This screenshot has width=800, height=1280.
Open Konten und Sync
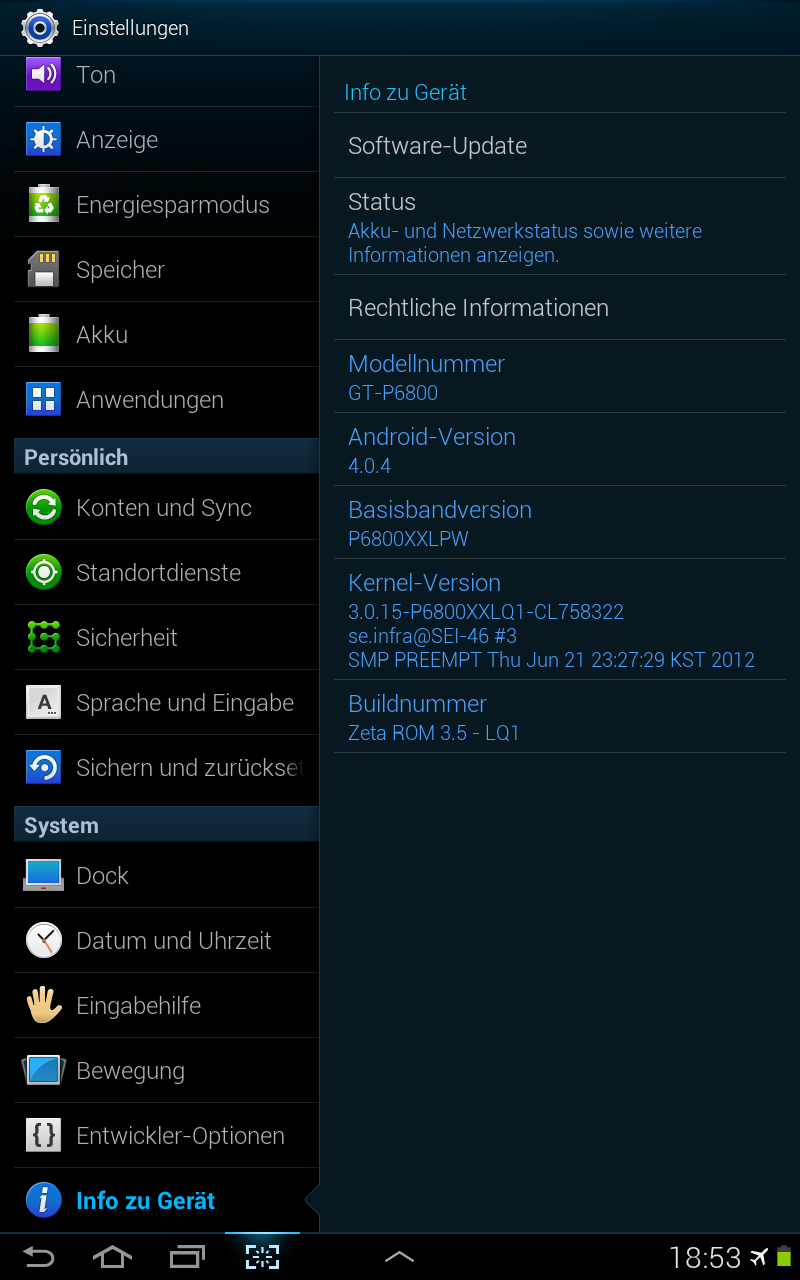166,508
